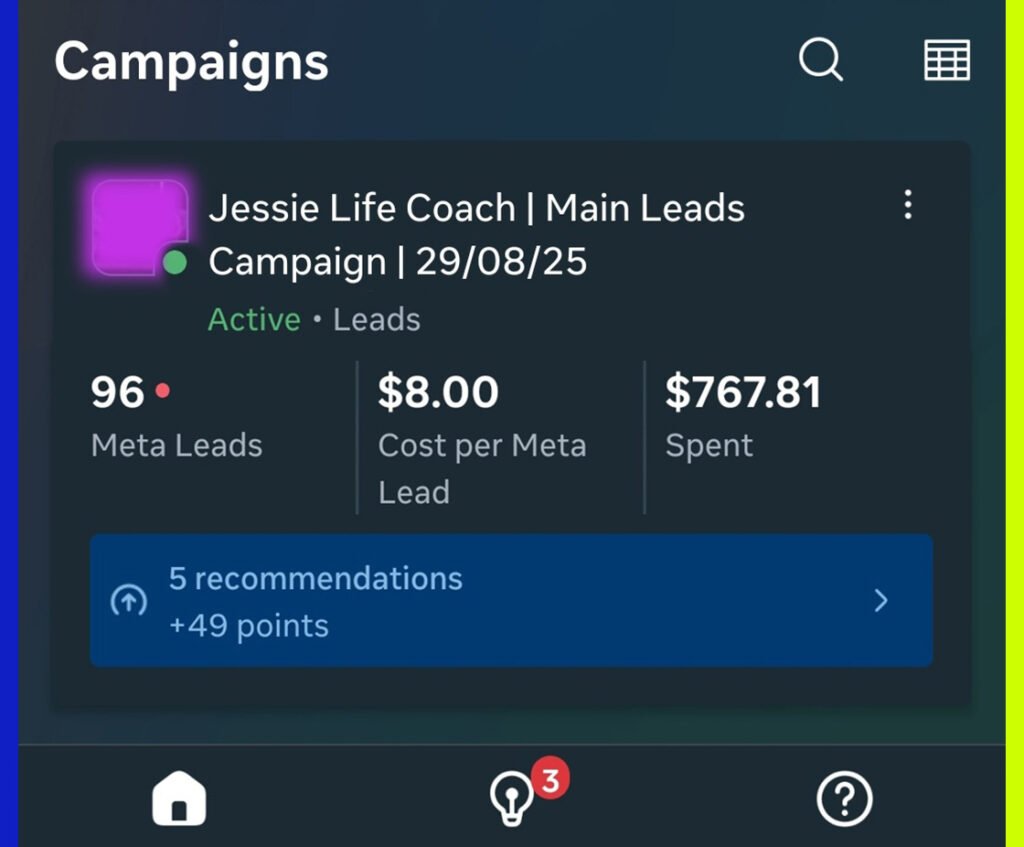Open the help question mark tab
Screen dimensions: 1024x847
(845, 799)
